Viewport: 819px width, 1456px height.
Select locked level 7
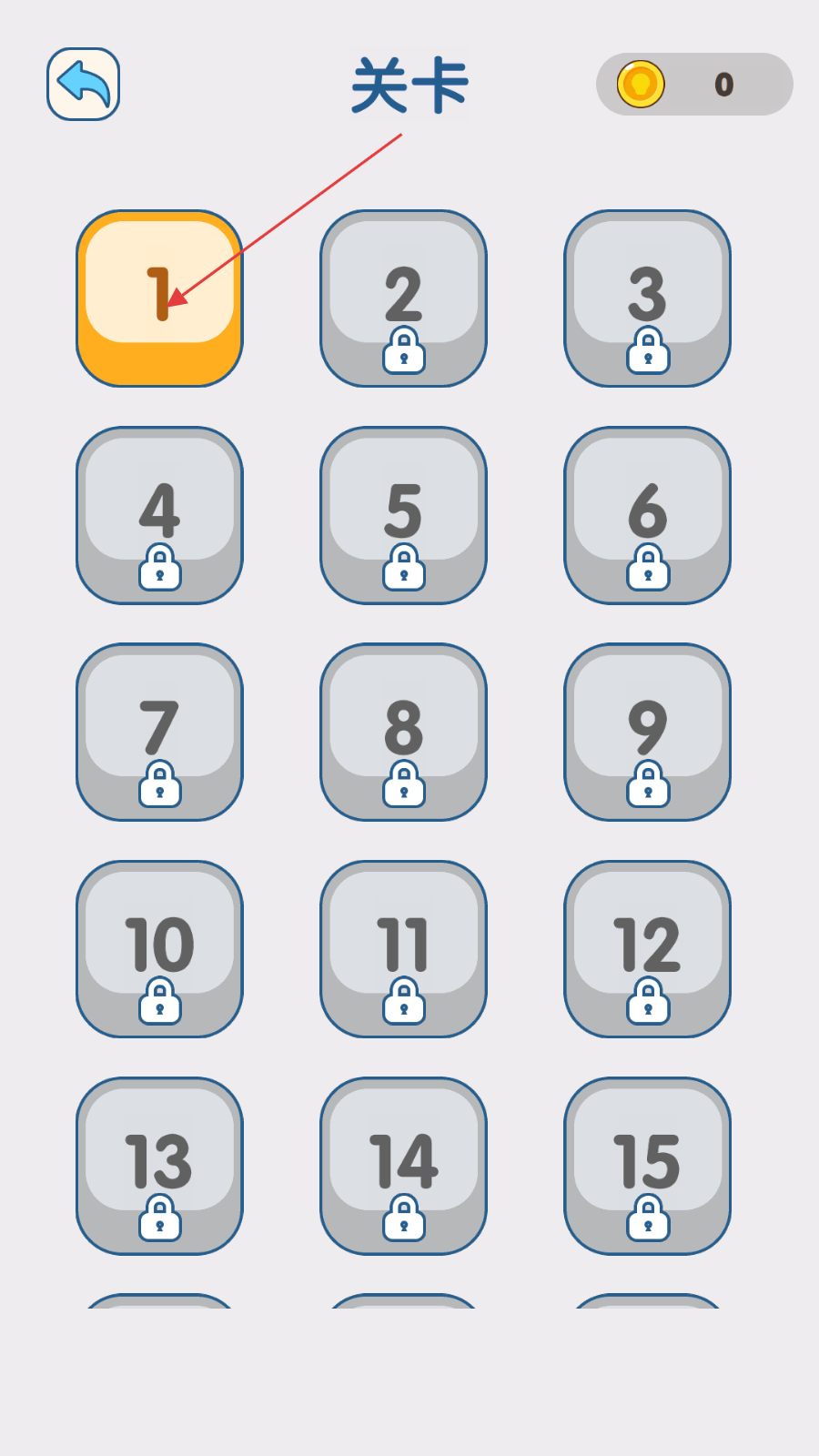tap(159, 732)
